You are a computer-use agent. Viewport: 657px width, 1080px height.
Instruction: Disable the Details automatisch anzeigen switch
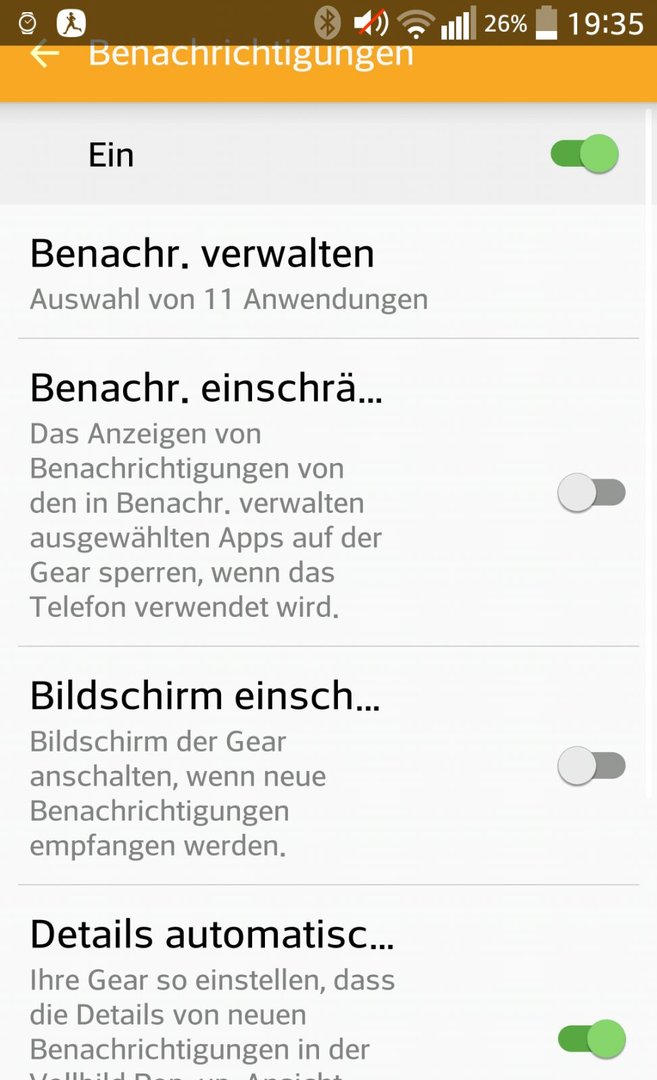591,1039
